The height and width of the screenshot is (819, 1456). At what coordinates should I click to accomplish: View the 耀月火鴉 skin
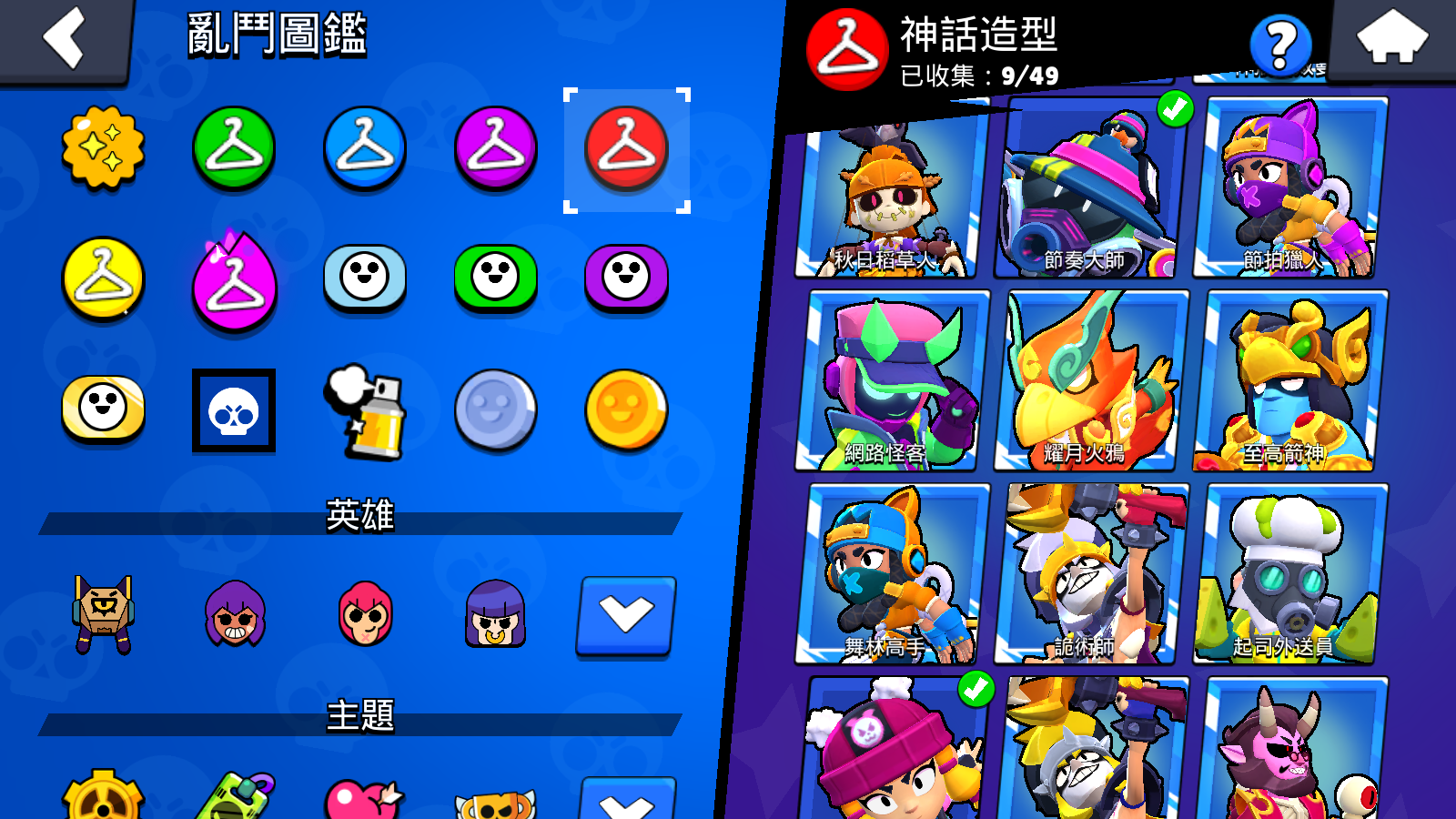click(1091, 380)
